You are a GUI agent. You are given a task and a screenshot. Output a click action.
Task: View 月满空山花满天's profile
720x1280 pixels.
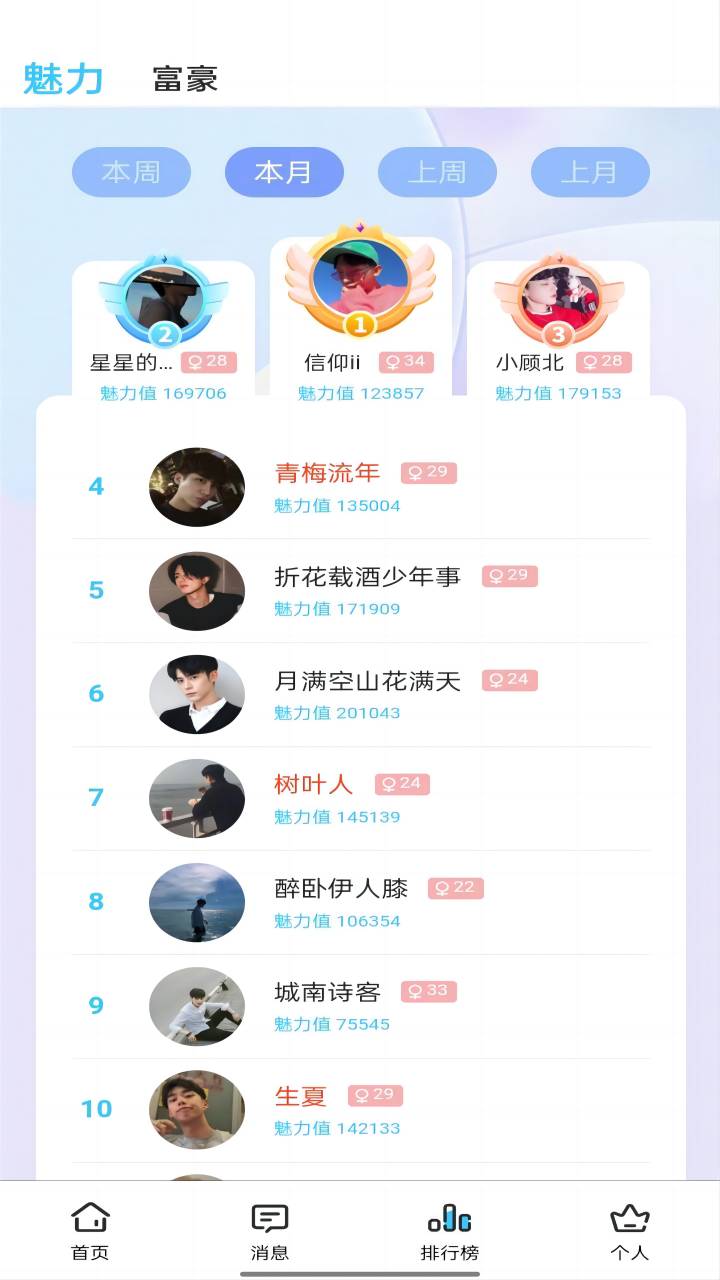tap(360, 695)
